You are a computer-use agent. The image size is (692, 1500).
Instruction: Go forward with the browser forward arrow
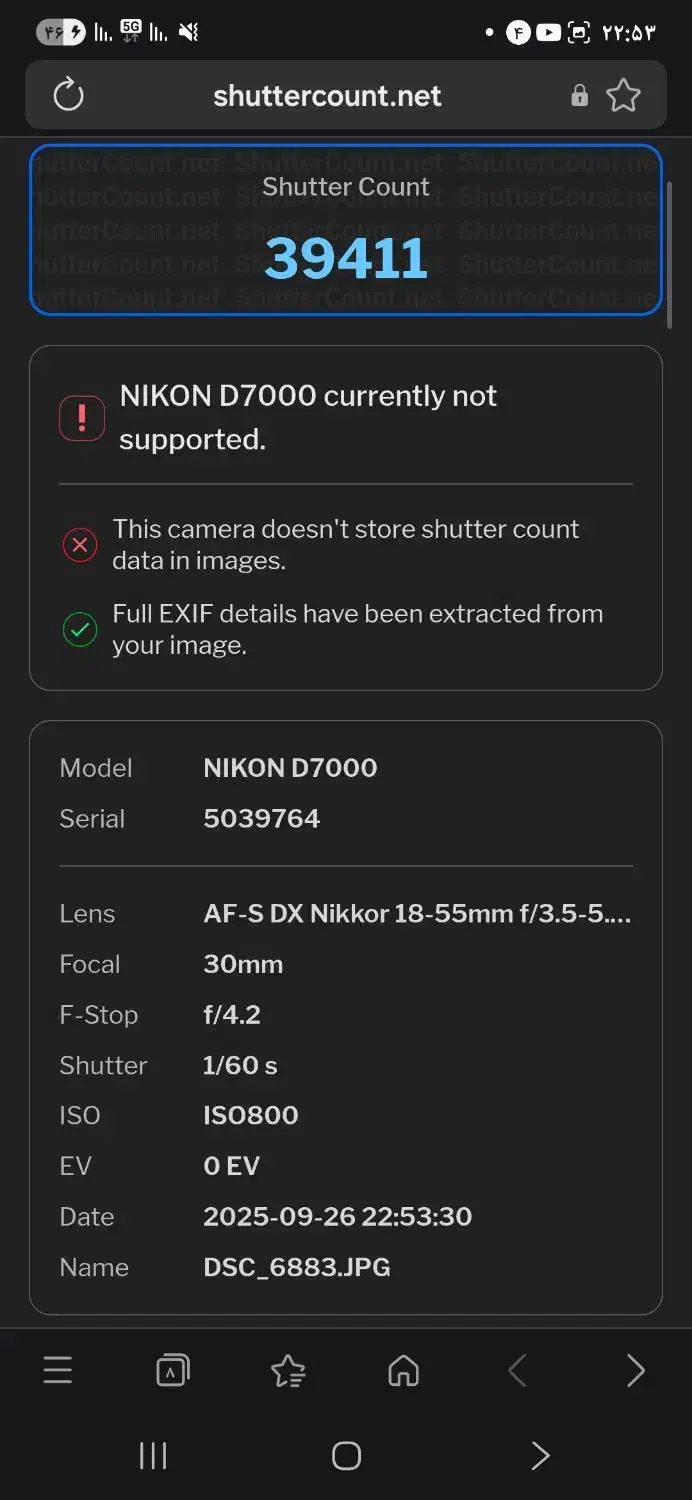point(635,1370)
